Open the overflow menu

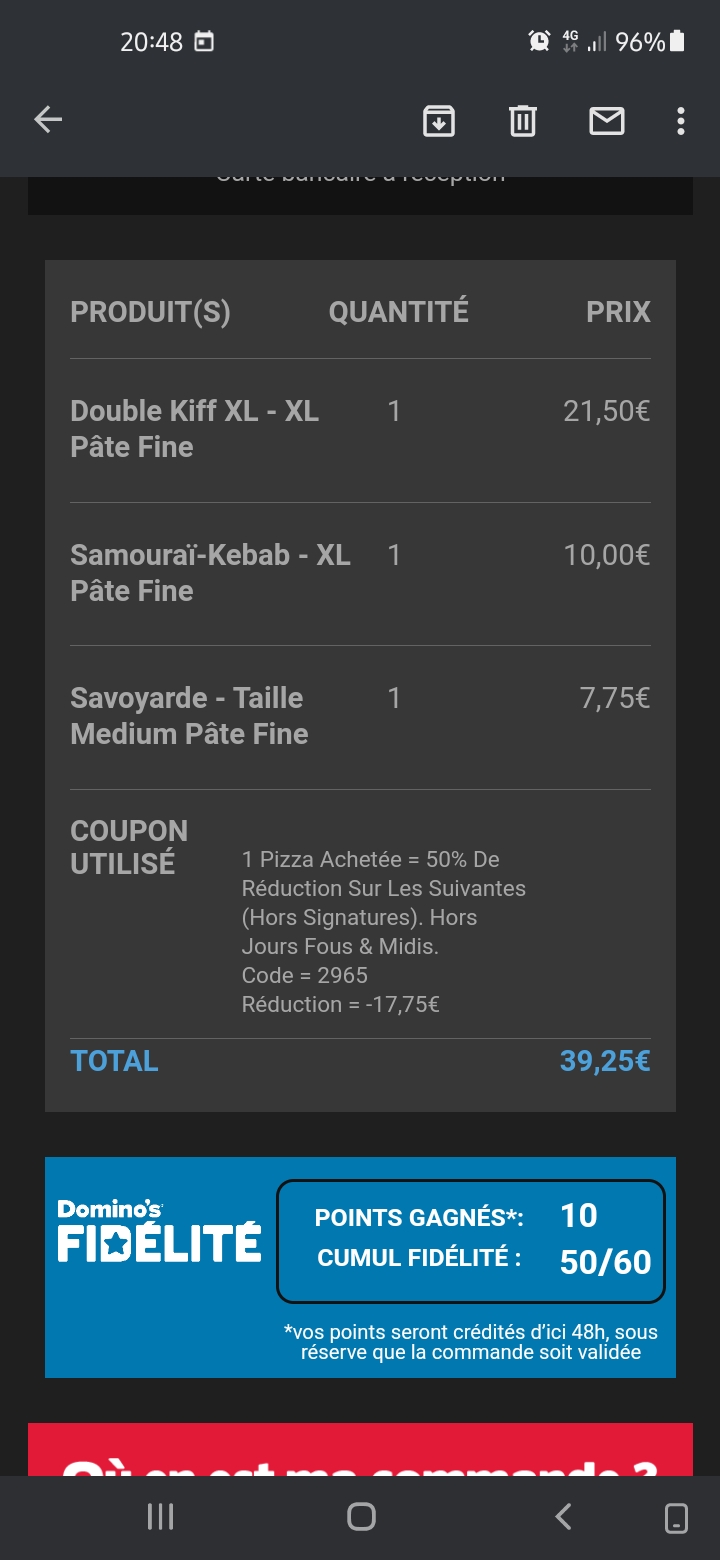click(680, 121)
